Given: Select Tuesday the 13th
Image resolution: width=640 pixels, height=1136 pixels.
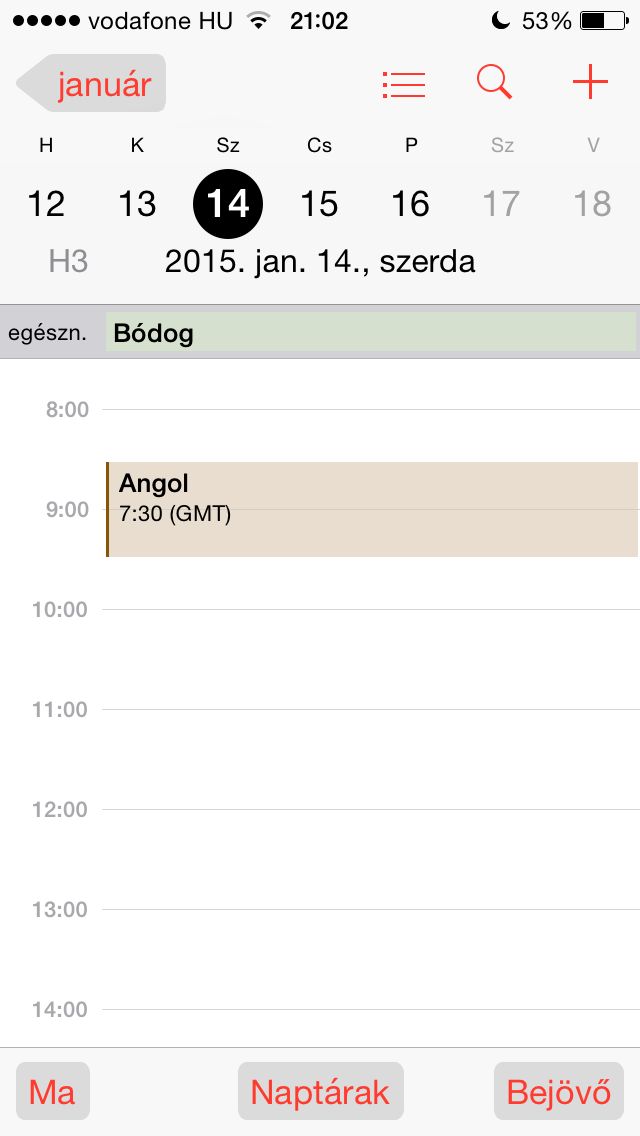Looking at the screenshot, I should point(137,204).
